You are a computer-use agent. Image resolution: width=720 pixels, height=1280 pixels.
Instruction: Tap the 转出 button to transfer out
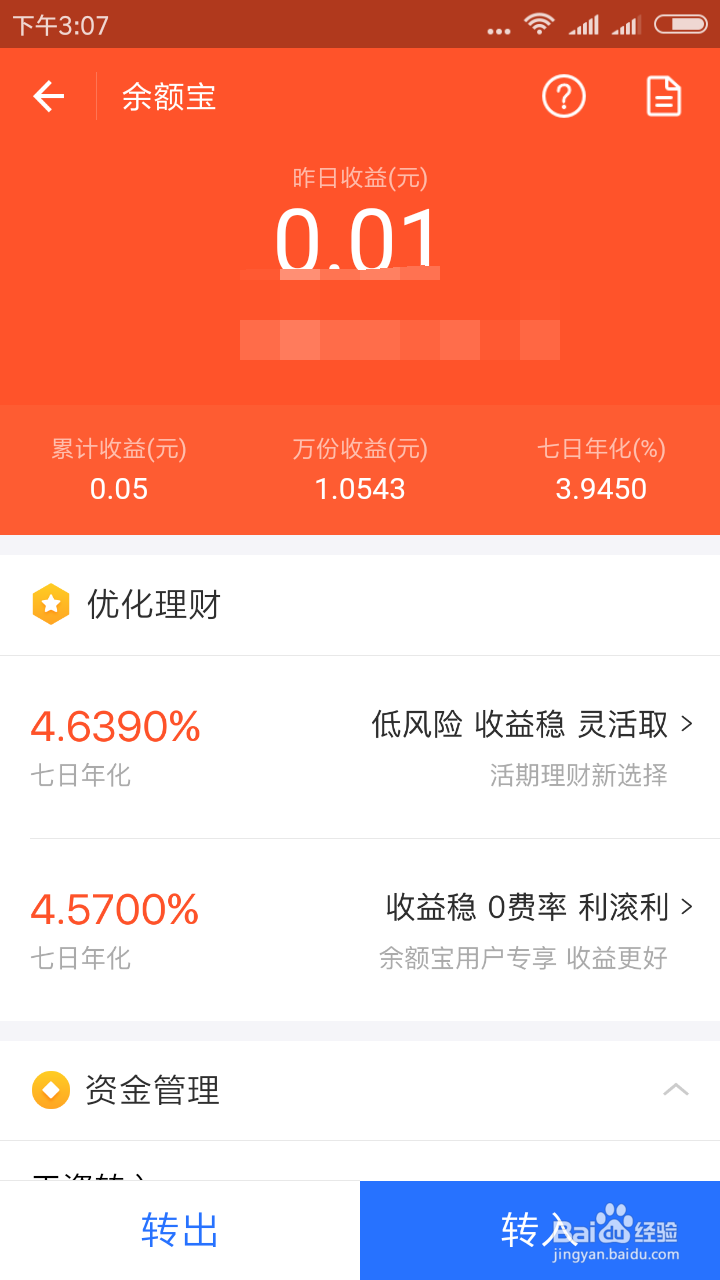coord(180,1230)
